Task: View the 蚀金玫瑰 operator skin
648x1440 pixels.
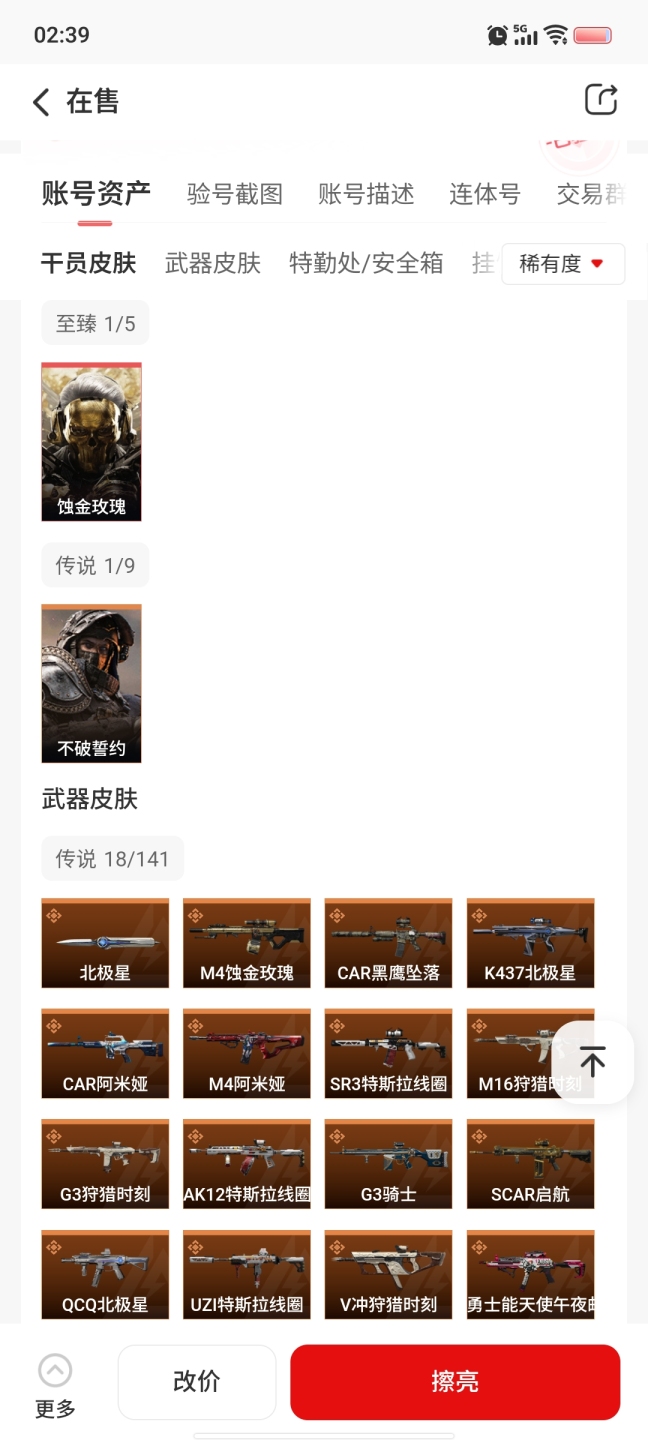Action: tap(91, 441)
